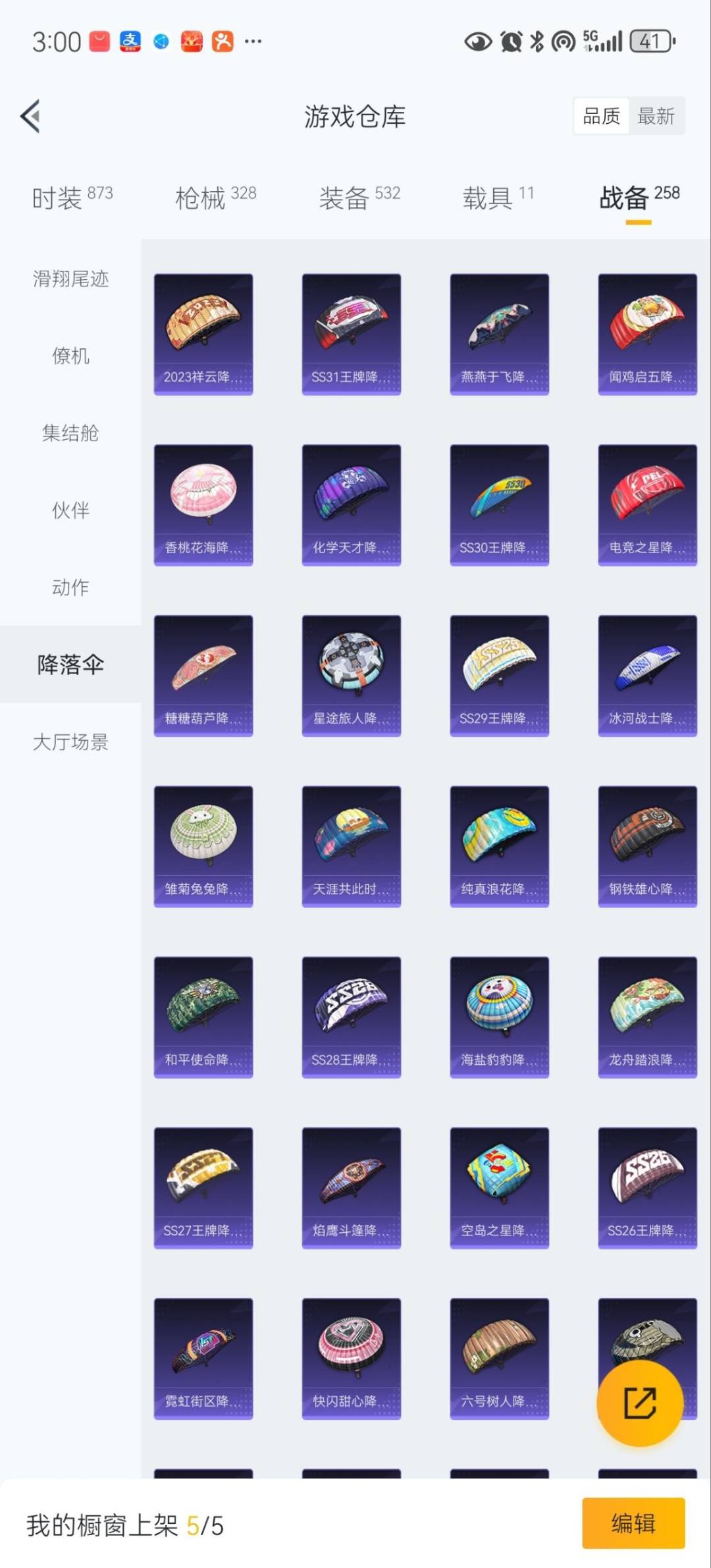The width and height of the screenshot is (711, 1568).
Task: Select 滑翔尾迹 in the side menu
Action: [x=70, y=279]
